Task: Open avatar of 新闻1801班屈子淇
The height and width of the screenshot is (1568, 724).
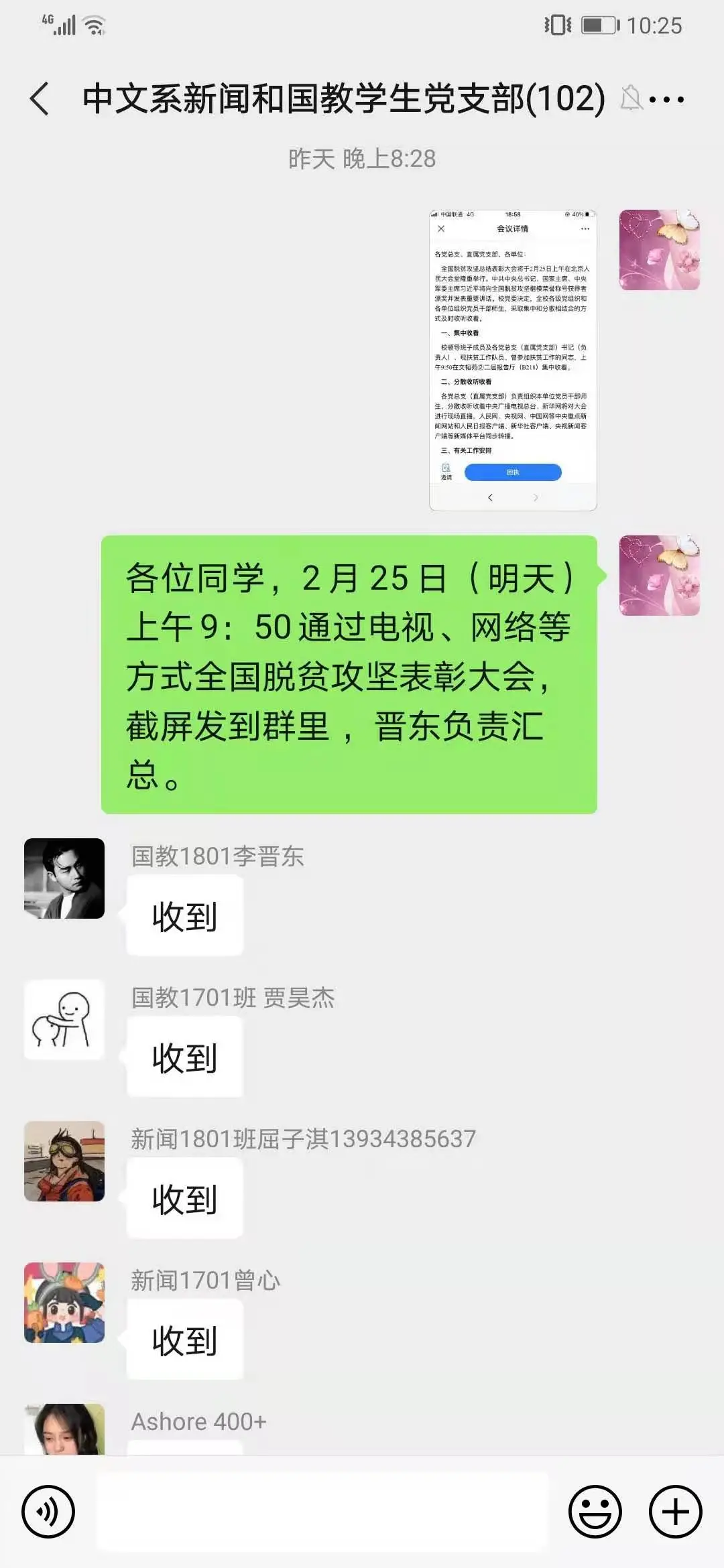Action: (64, 1161)
